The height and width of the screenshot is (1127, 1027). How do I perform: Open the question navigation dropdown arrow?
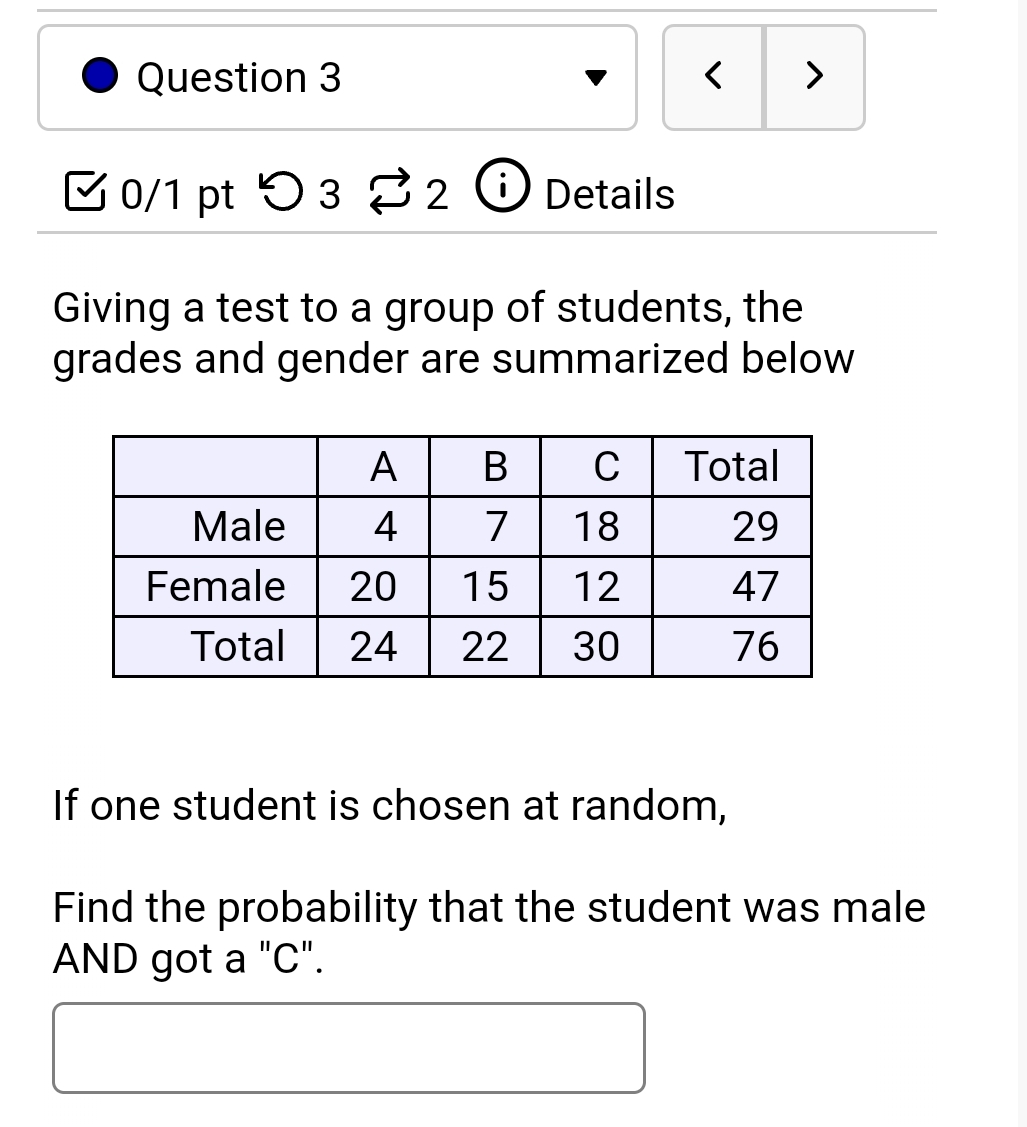(595, 78)
